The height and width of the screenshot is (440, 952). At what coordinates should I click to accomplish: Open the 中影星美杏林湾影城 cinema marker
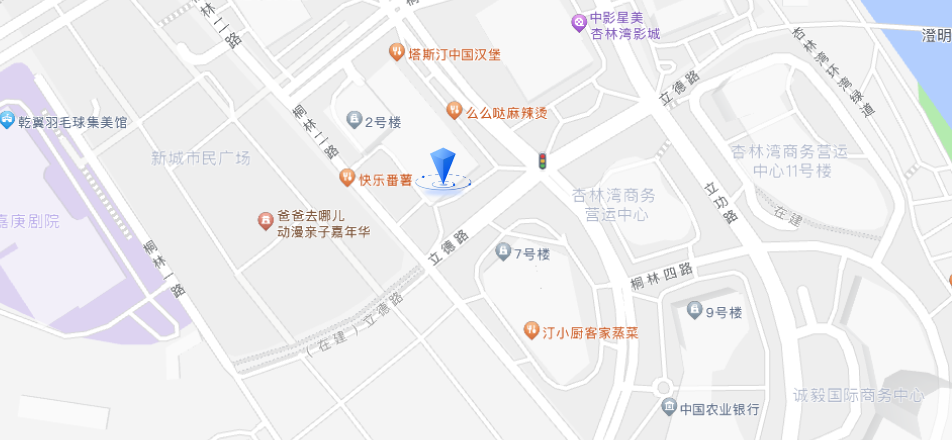click(x=578, y=22)
